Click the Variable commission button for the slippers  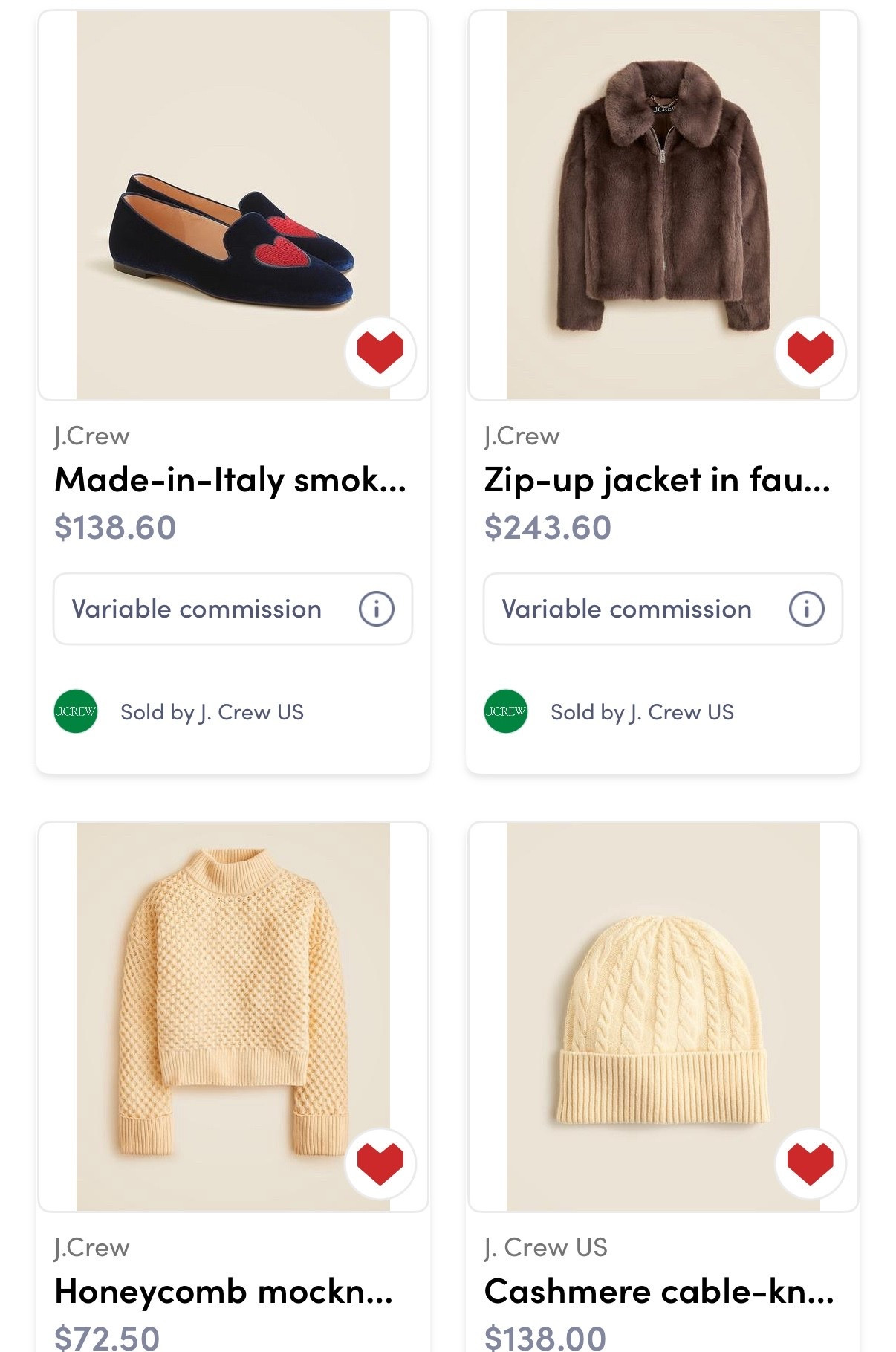(x=197, y=609)
